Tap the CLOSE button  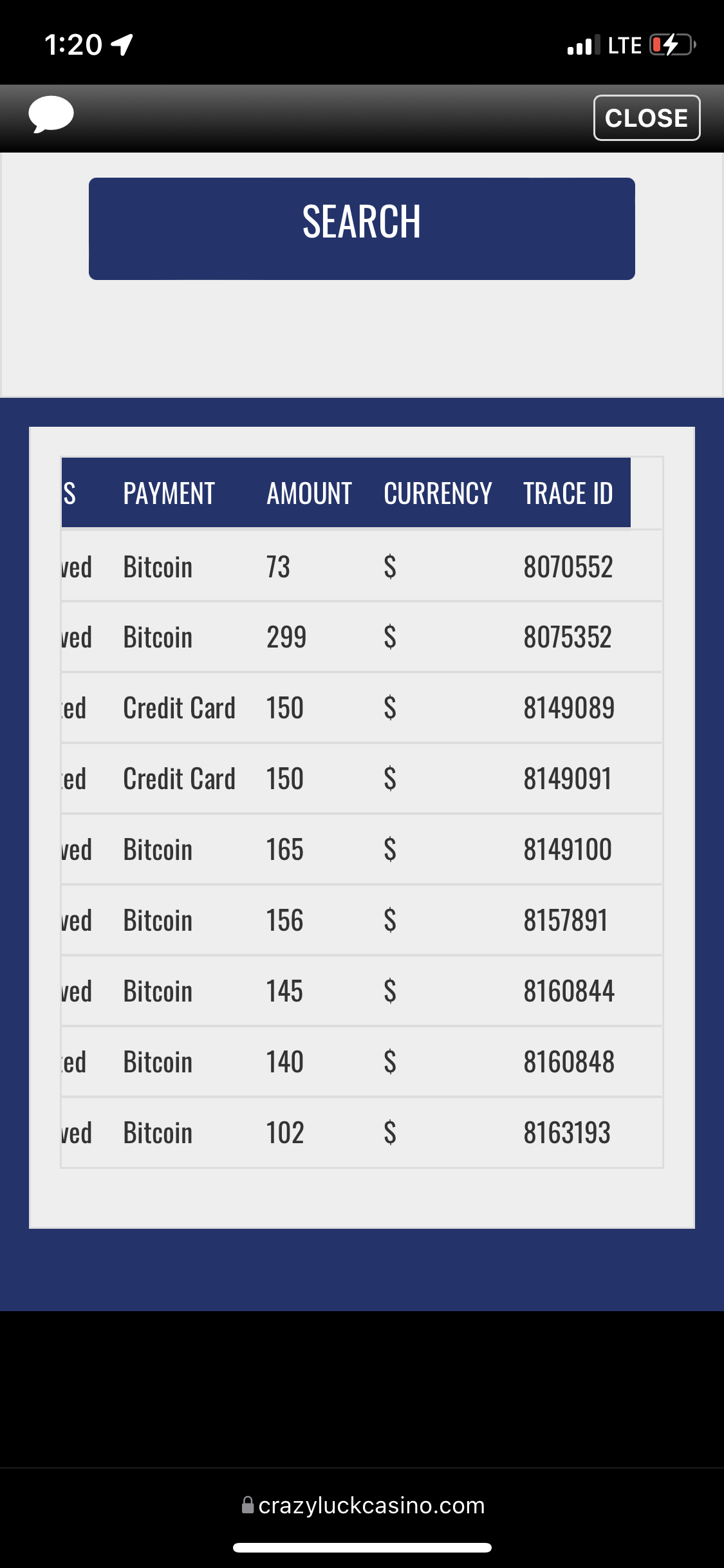point(646,118)
